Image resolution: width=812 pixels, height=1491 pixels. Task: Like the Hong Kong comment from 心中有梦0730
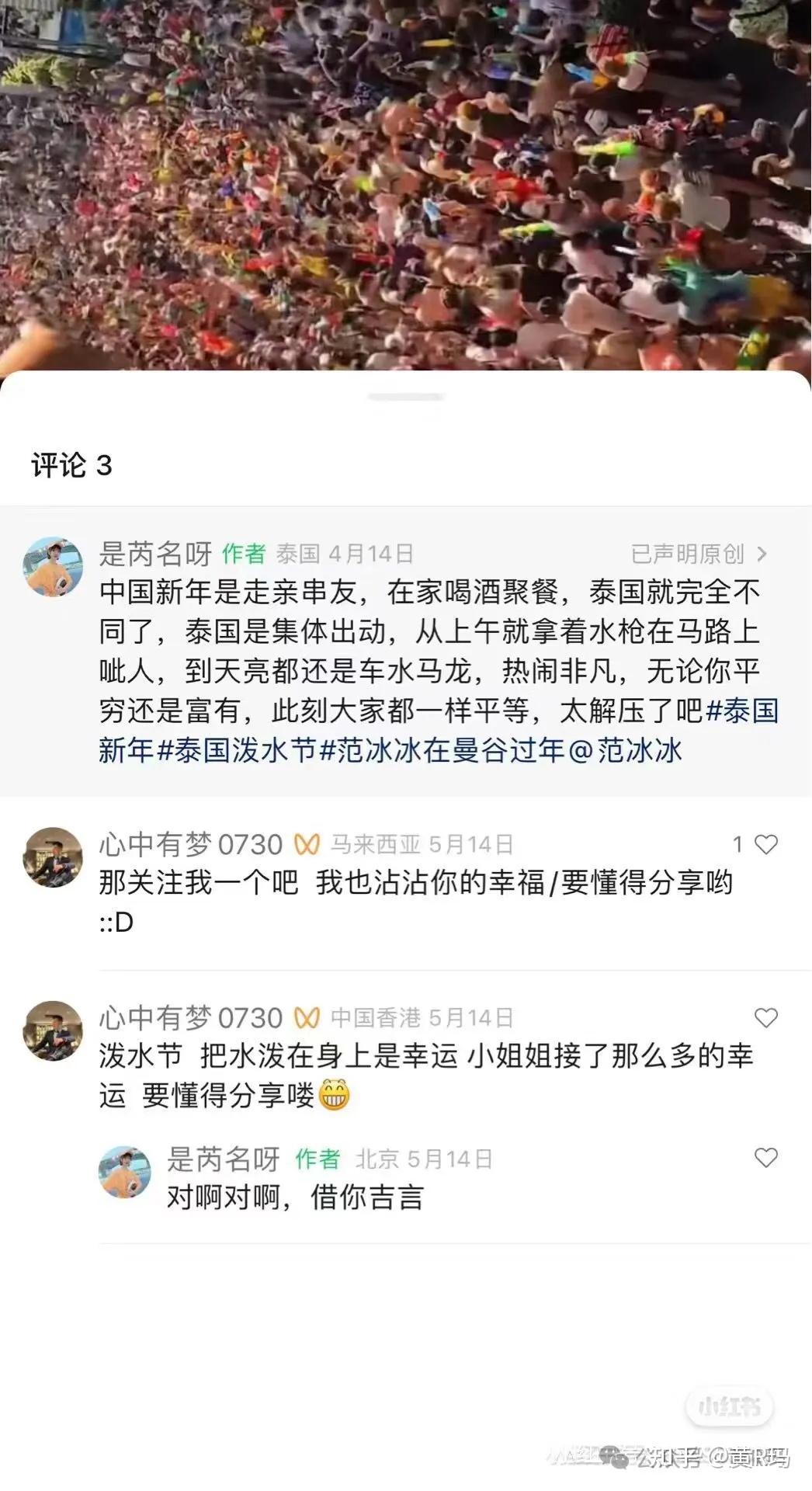coord(765,1018)
